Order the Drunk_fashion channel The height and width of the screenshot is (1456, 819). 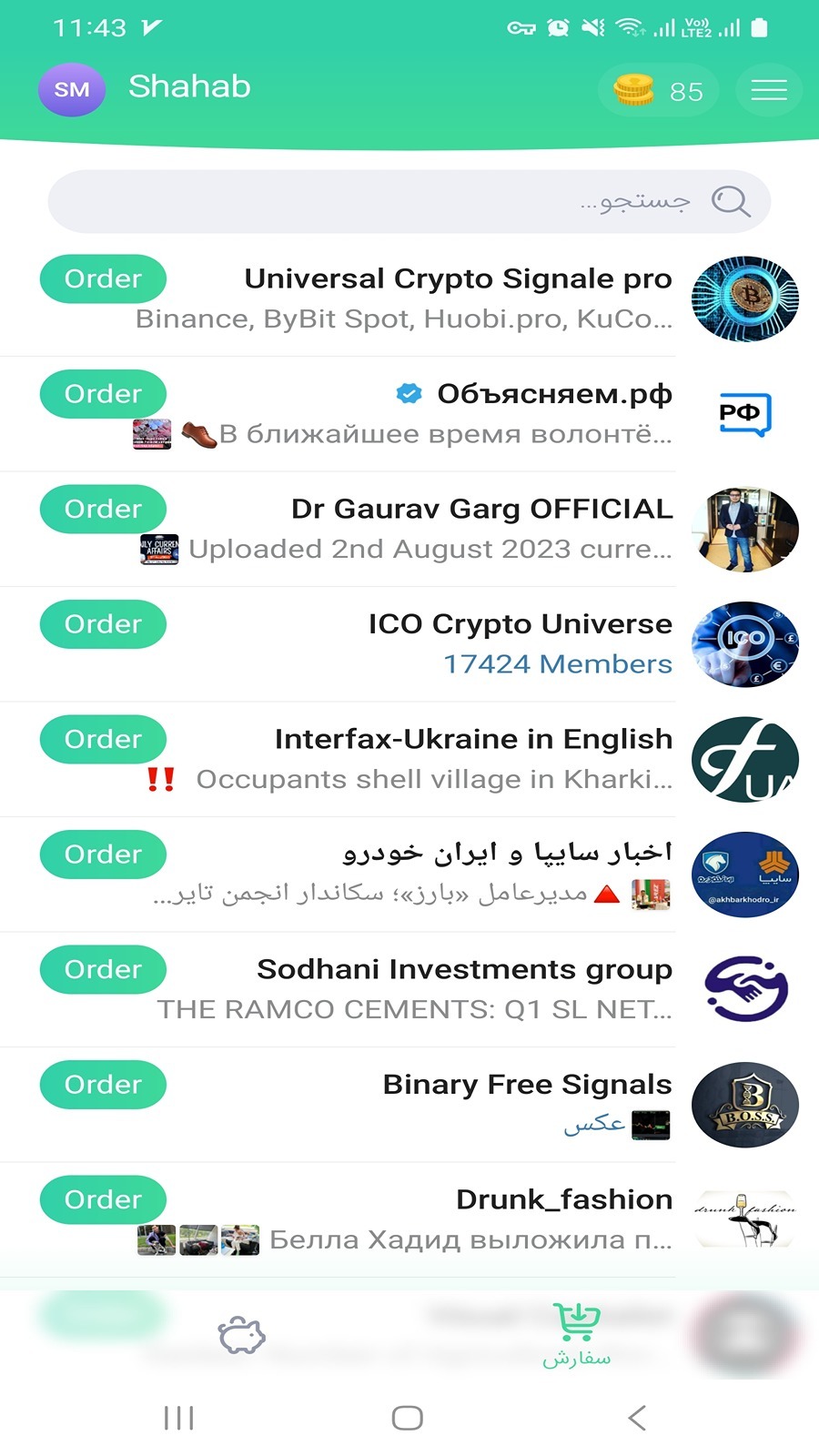(x=103, y=1199)
